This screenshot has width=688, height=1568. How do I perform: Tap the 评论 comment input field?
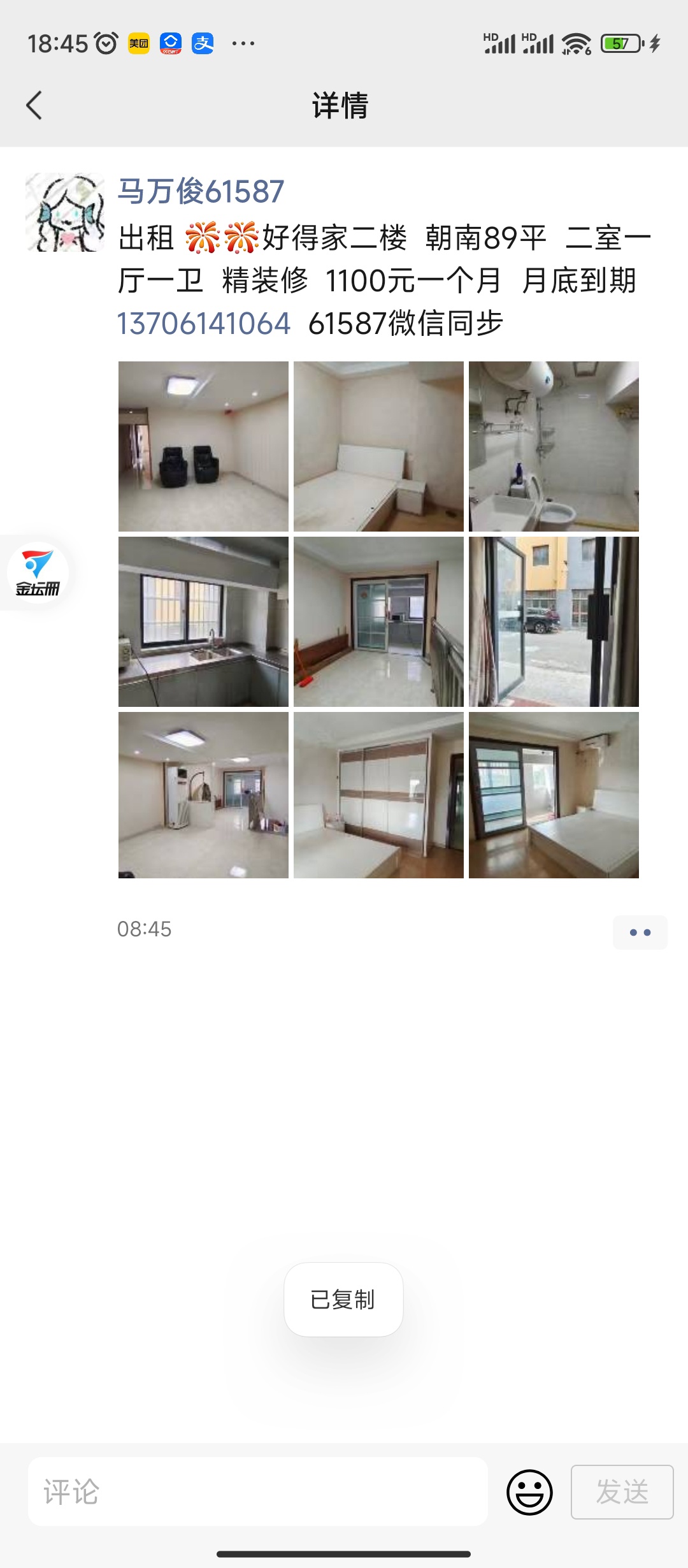pos(258,1492)
